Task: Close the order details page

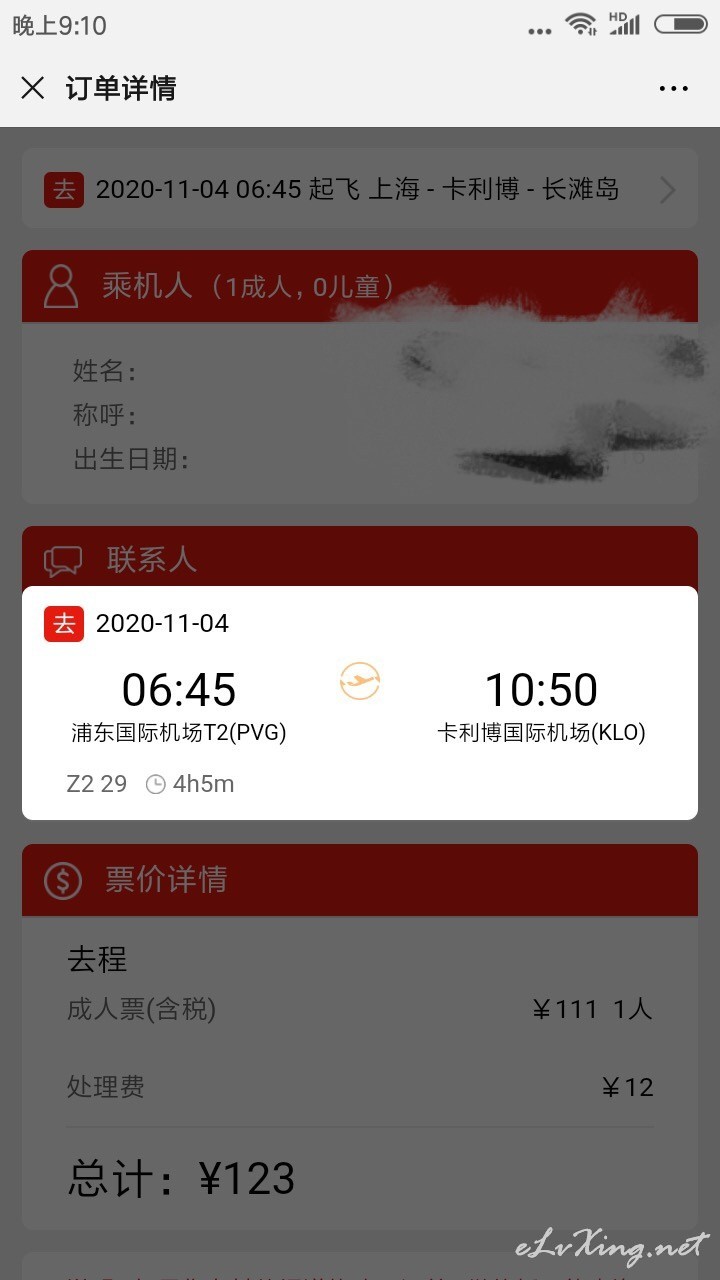Action: point(33,88)
